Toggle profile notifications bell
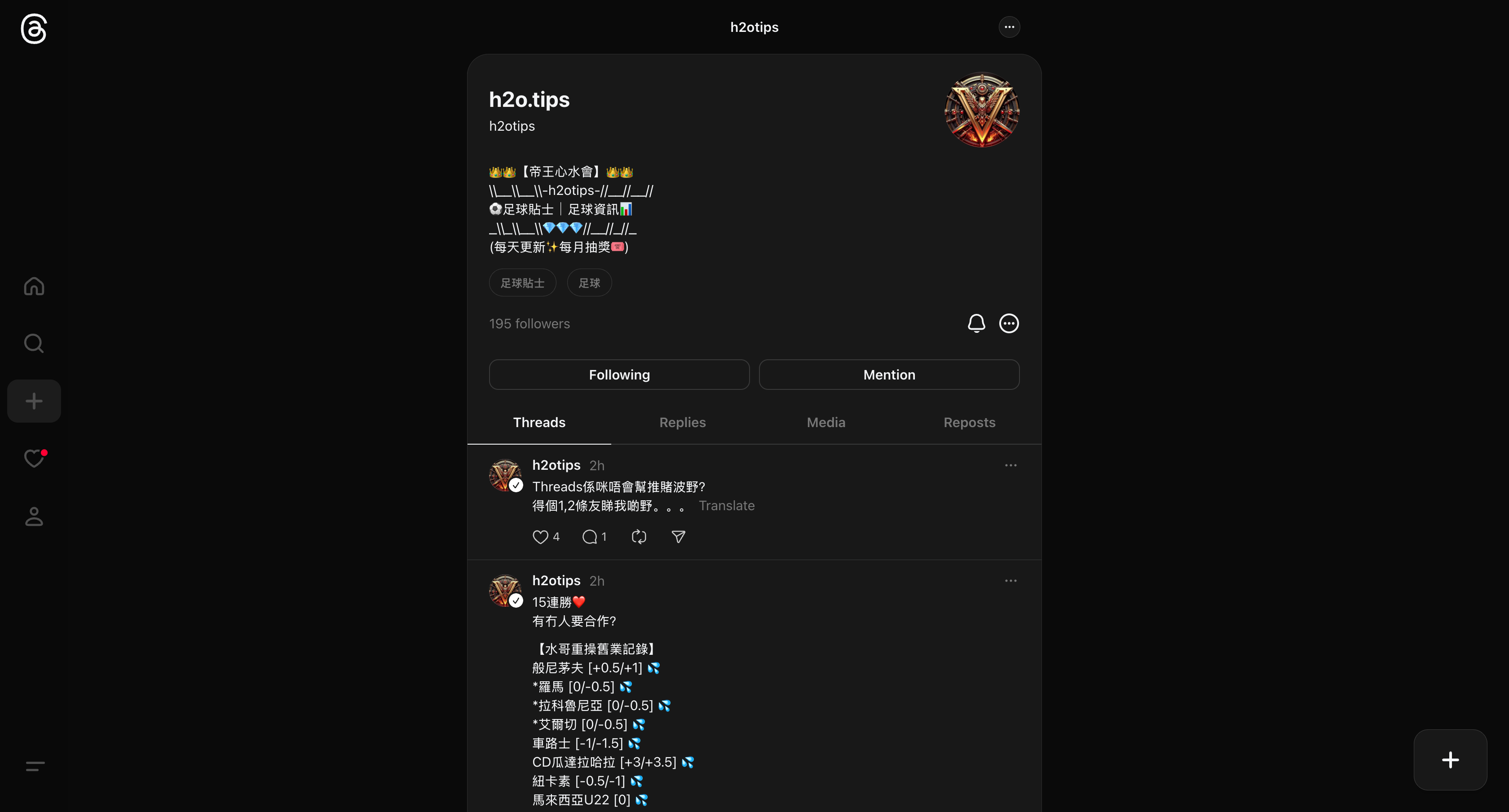The height and width of the screenshot is (812, 1509). [x=976, y=323]
